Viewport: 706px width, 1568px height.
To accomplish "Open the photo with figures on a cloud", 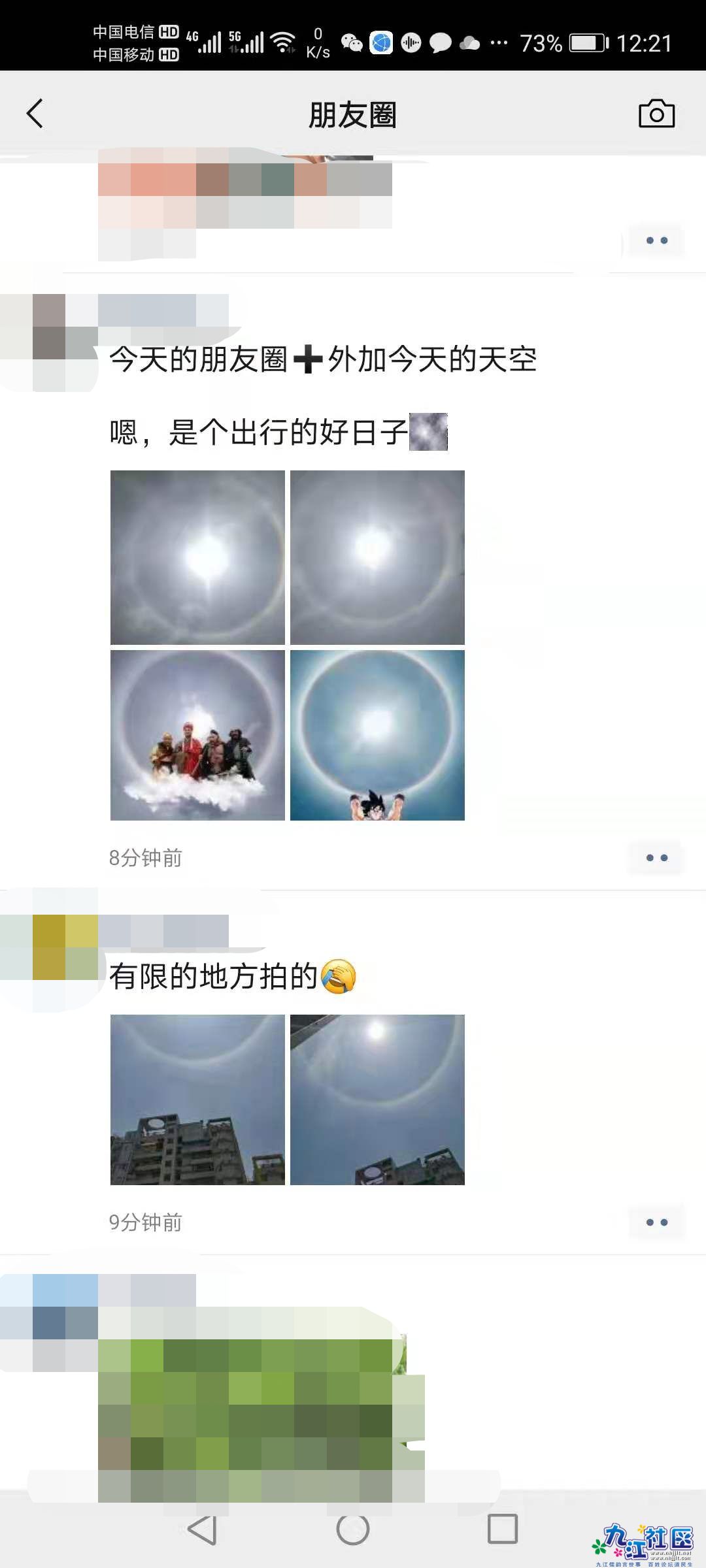I will pyautogui.click(x=197, y=735).
